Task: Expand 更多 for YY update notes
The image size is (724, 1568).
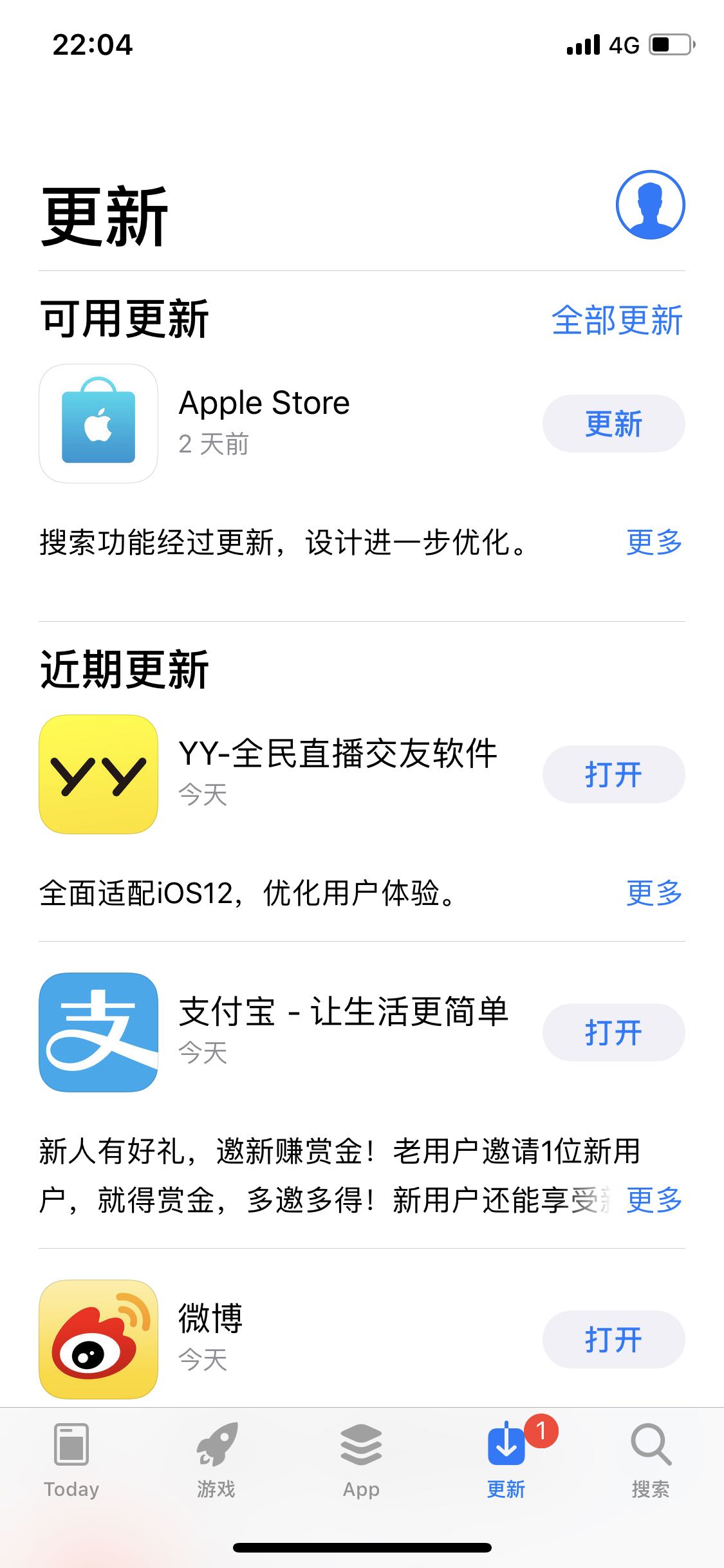Action: (654, 893)
